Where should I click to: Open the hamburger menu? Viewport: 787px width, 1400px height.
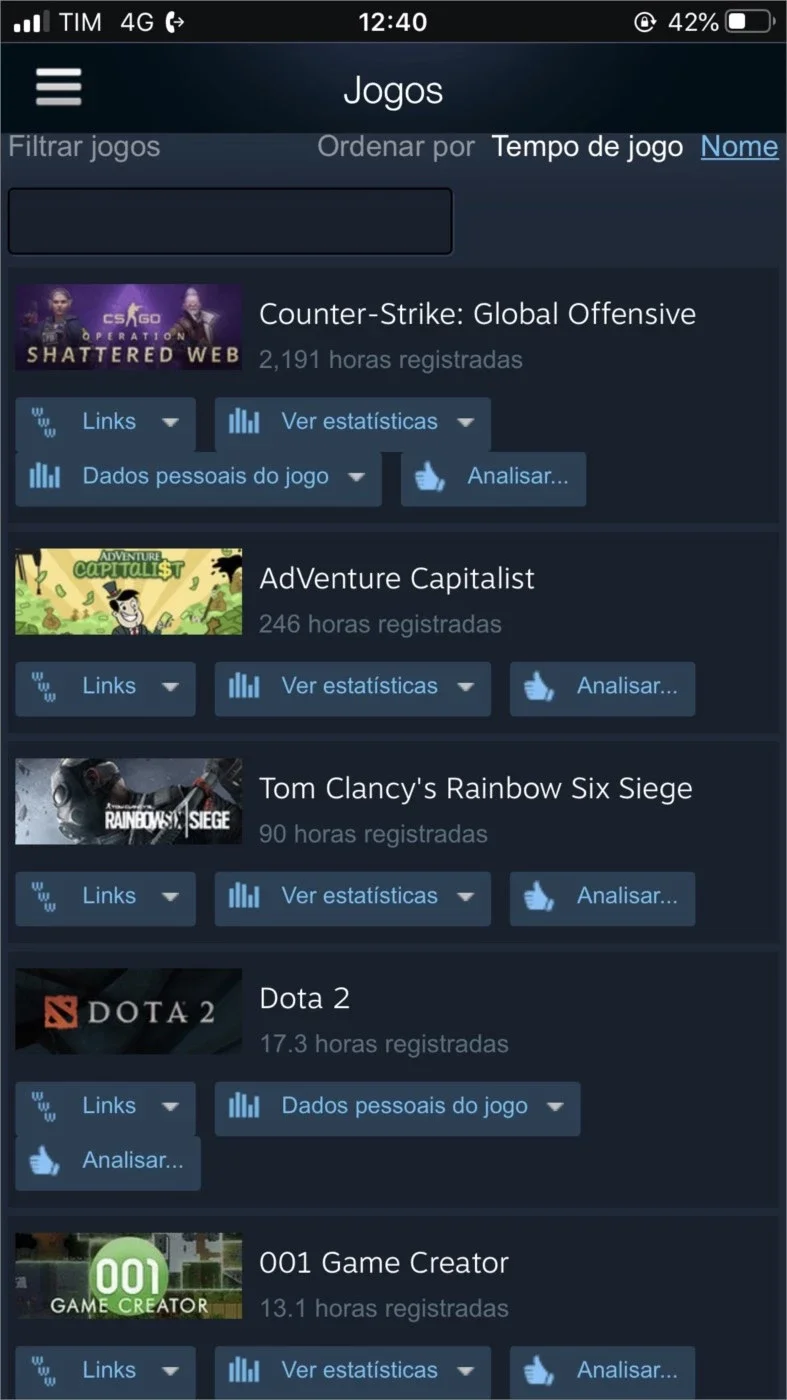coord(58,89)
